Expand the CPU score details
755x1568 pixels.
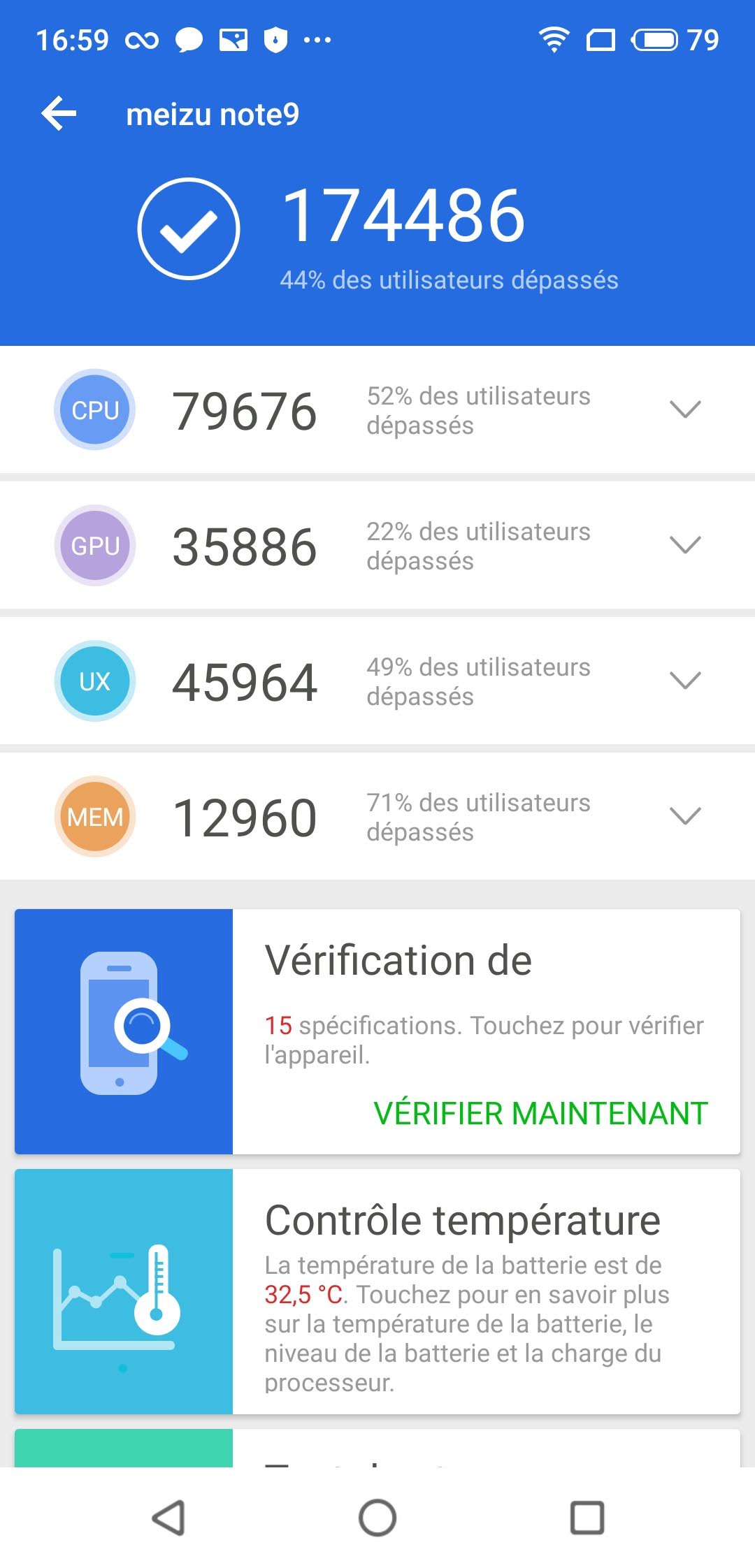pyautogui.click(x=684, y=409)
